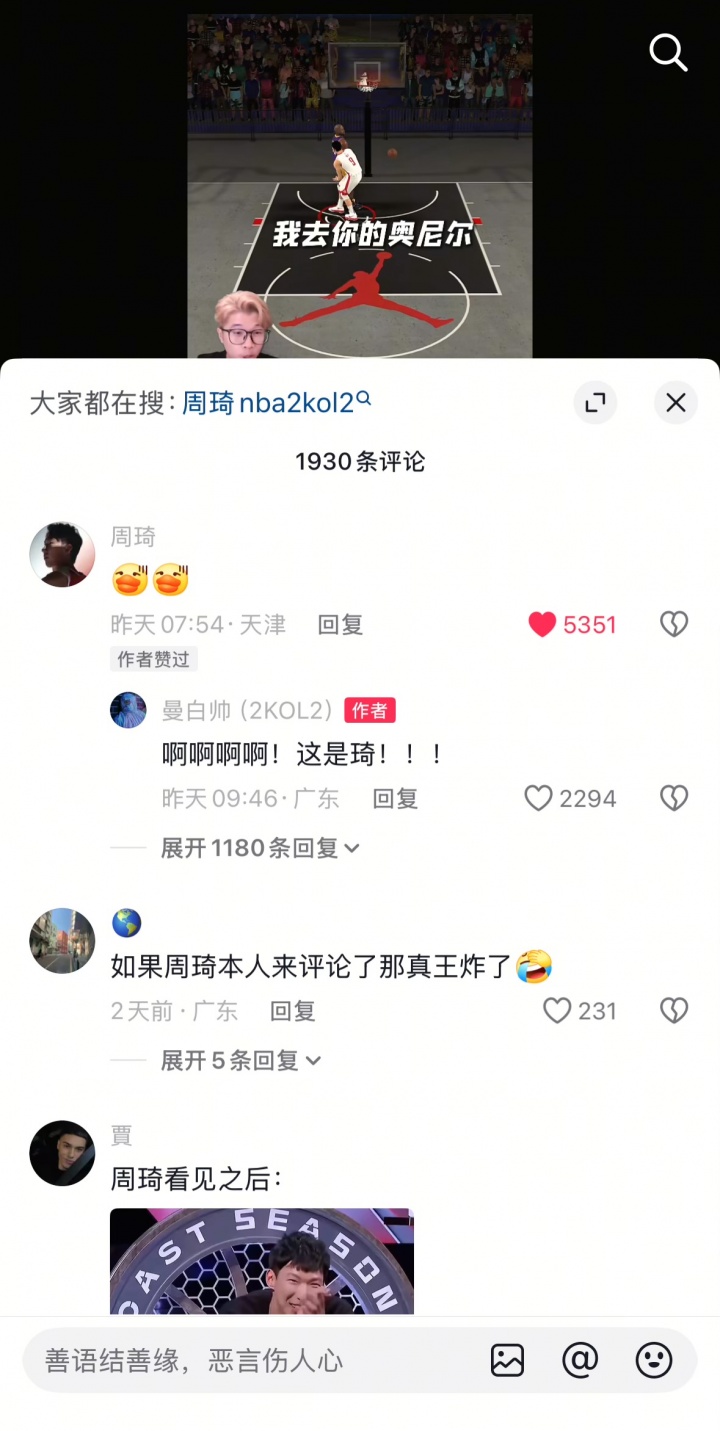Click the image attachment icon in comment bar
The width and height of the screenshot is (720, 1431).
pos(507,1360)
